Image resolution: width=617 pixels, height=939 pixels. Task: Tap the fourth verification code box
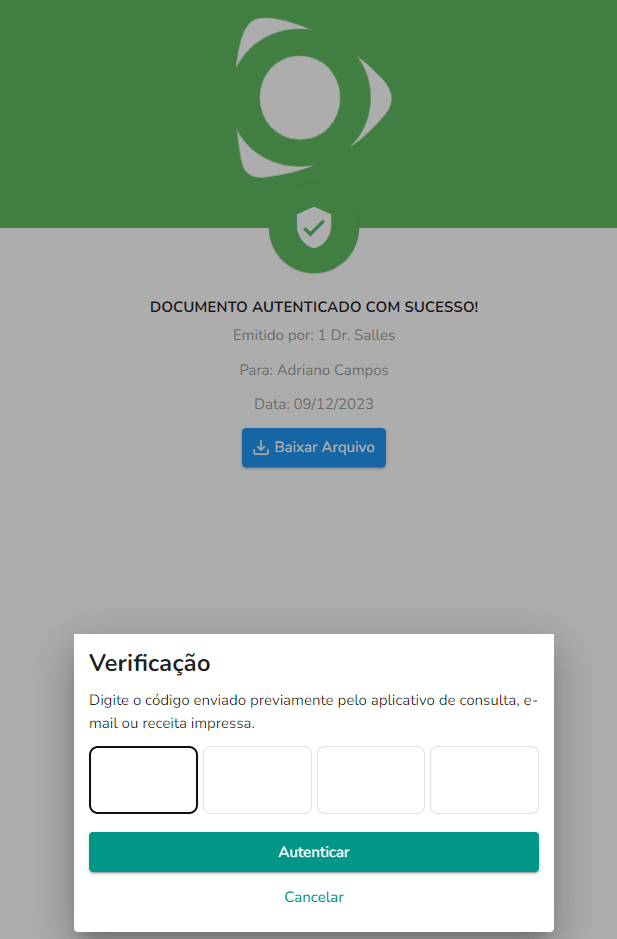[484, 780]
